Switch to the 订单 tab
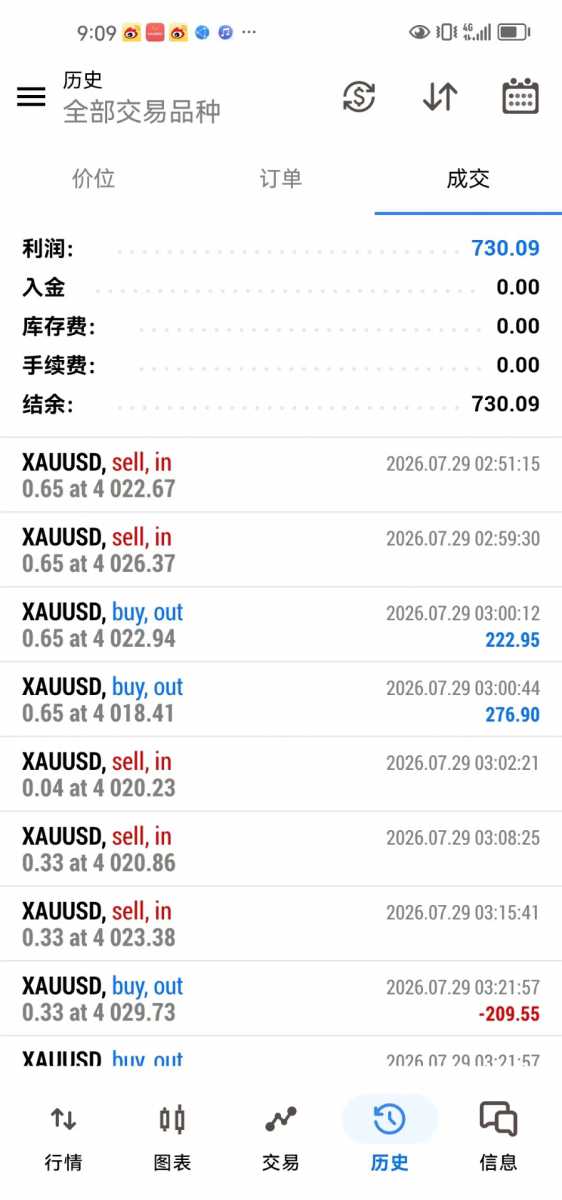562x1200 pixels. tap(281, 179)
